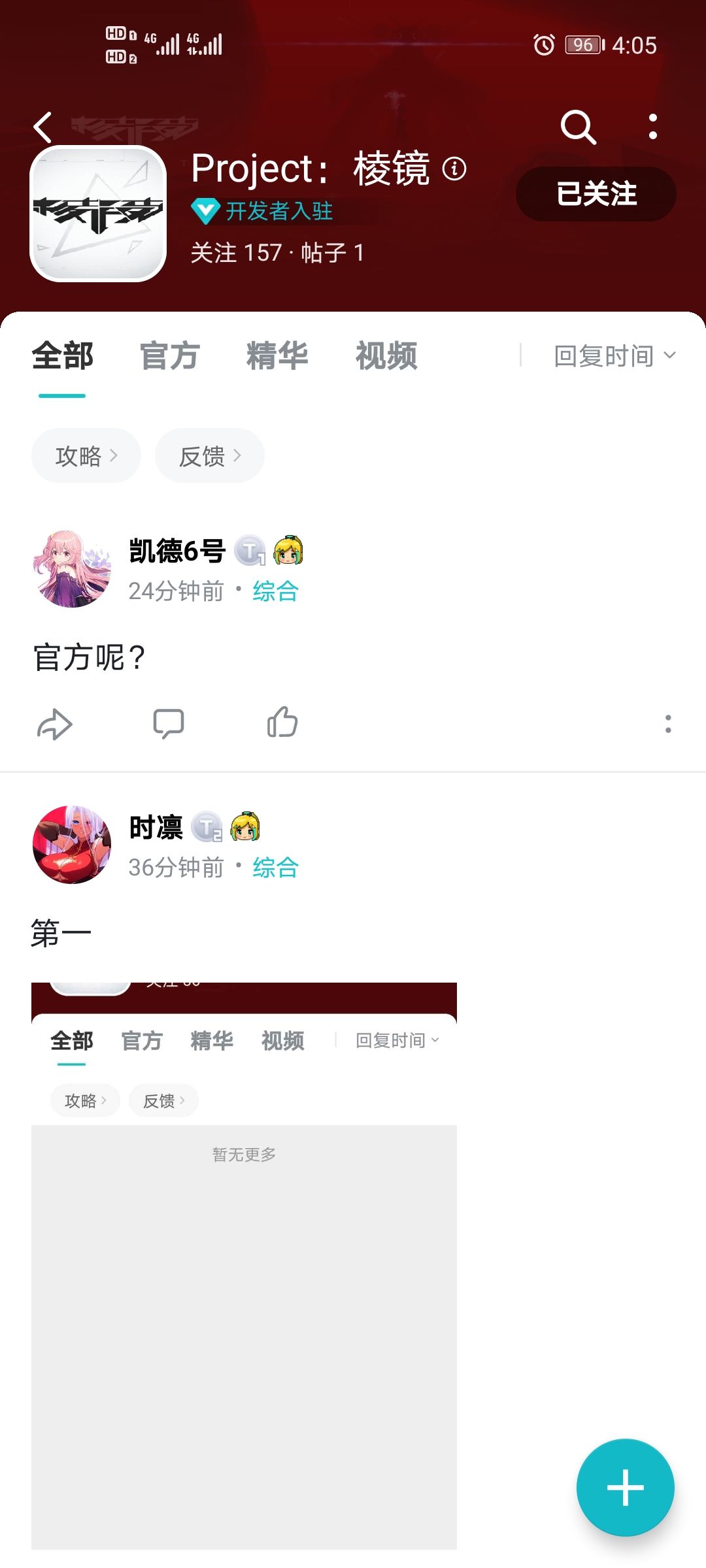Open the screenshot image in 时凛's post
This screenshot has width=706, height=1568.
tap(244, 1266)
